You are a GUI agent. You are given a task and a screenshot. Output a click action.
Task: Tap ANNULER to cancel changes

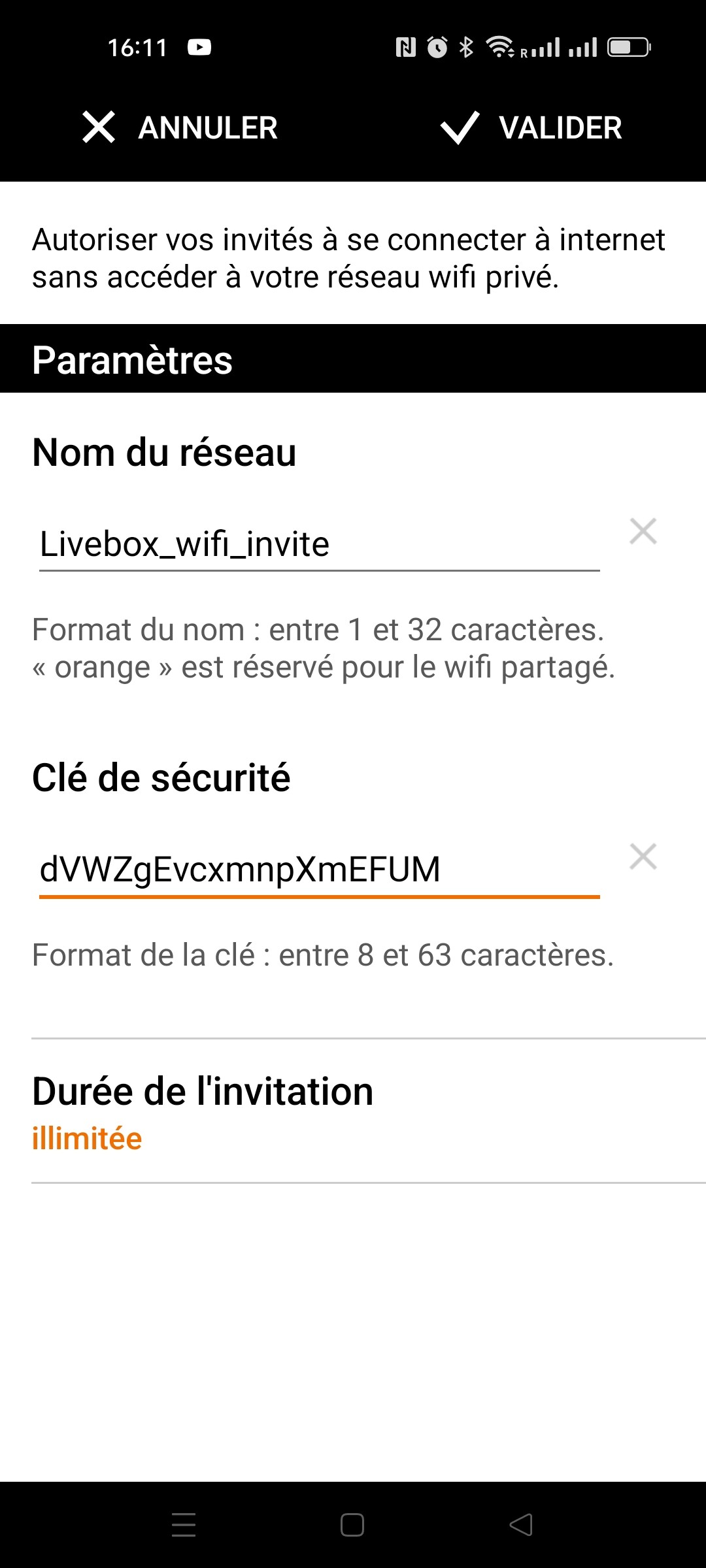pos(180,127)
